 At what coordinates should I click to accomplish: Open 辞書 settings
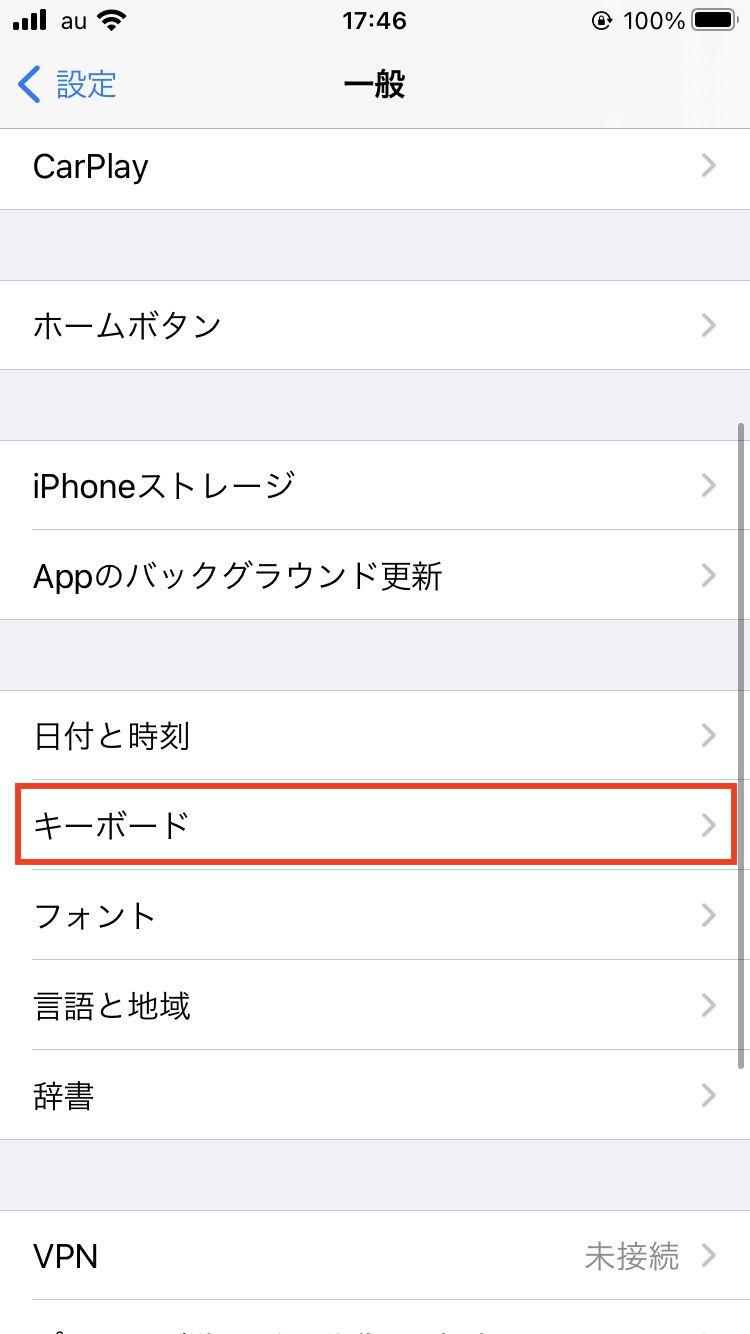pos(375,1096)
